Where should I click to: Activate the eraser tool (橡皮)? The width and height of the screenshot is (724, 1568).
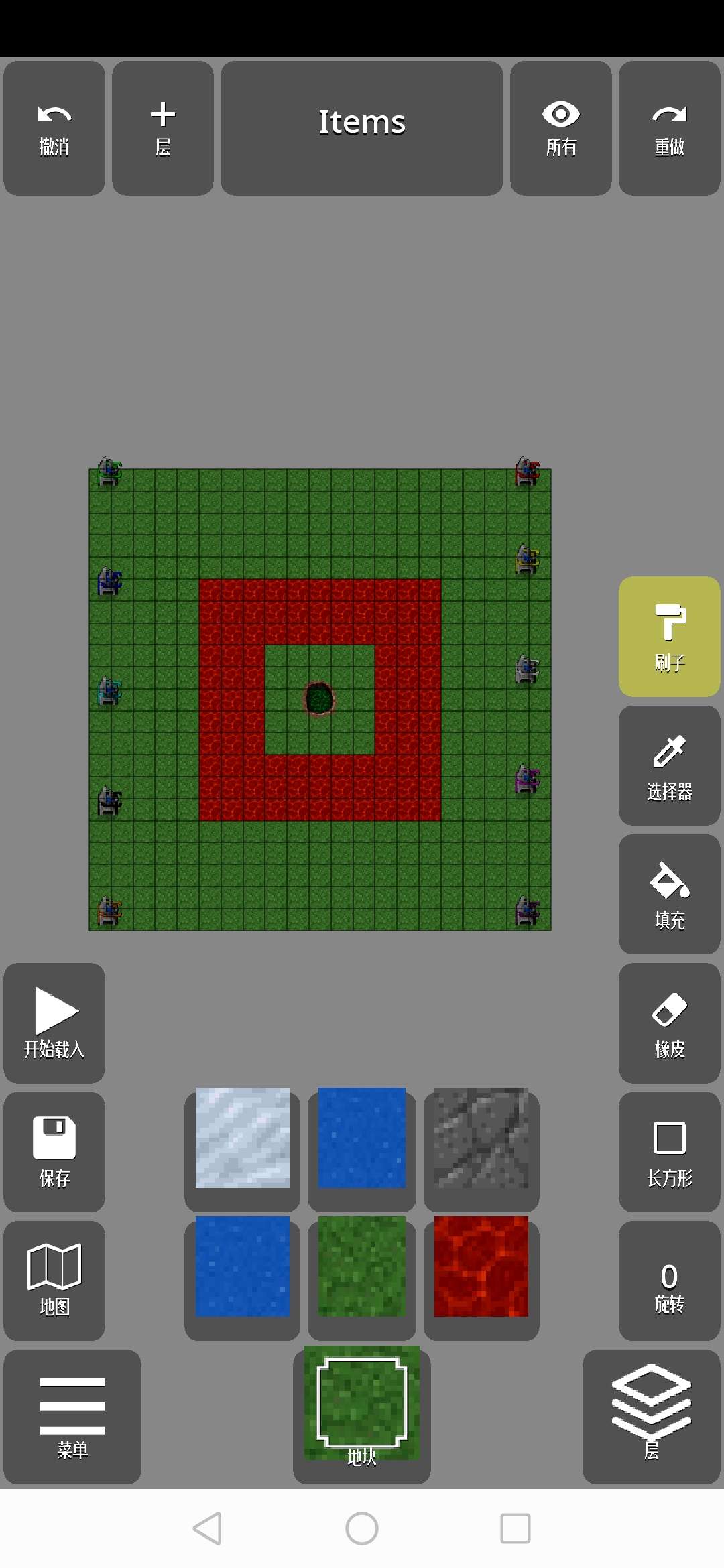point(670,1023)
